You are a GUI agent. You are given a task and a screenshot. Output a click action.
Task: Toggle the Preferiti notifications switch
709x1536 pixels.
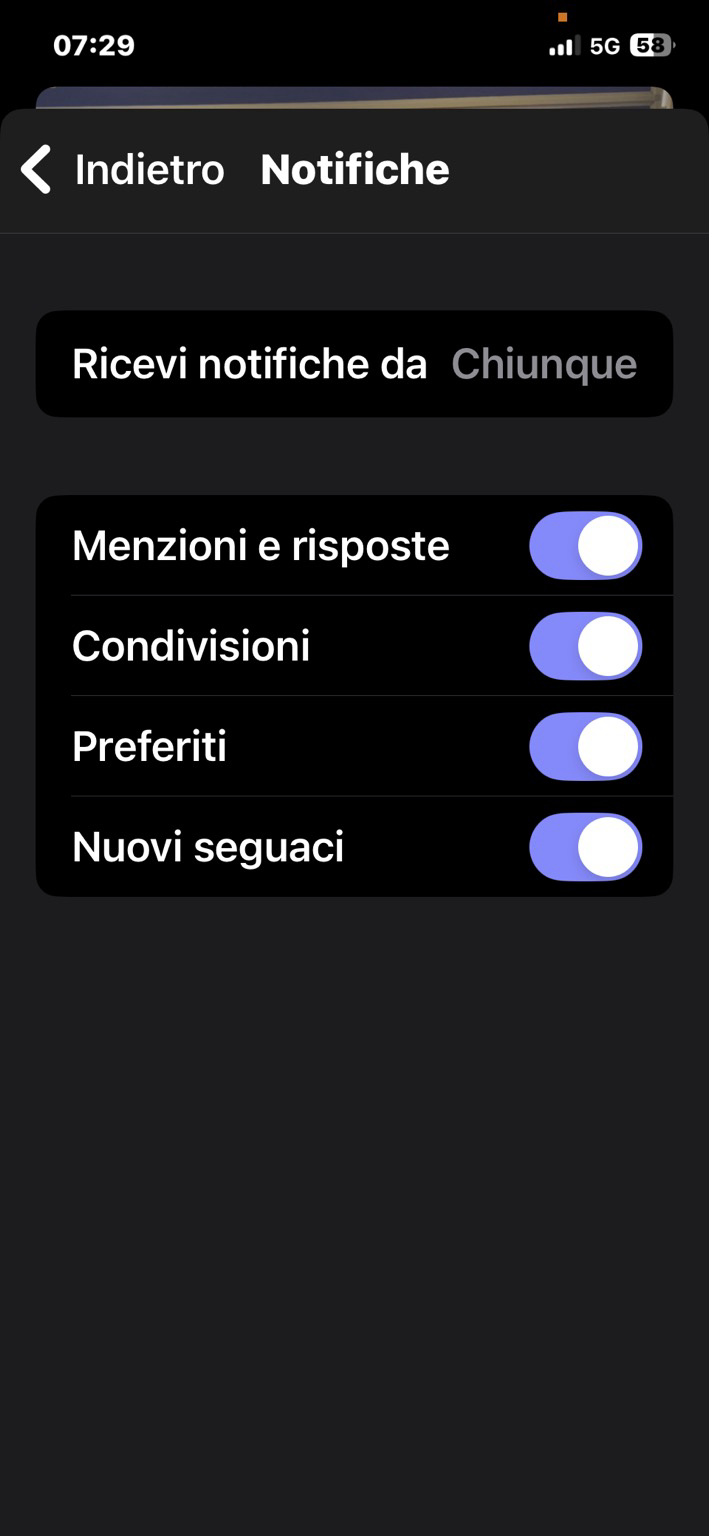tap(585, 747)
